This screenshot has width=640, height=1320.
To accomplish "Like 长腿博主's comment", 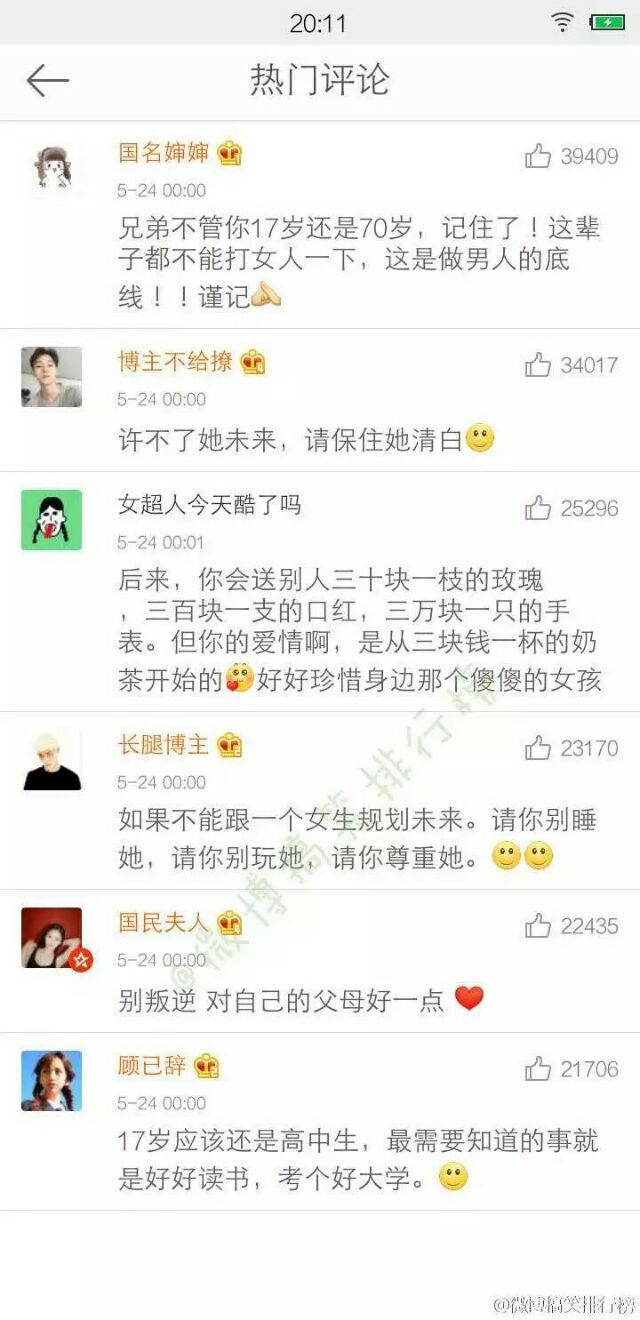I will click(x=538, y=747).
